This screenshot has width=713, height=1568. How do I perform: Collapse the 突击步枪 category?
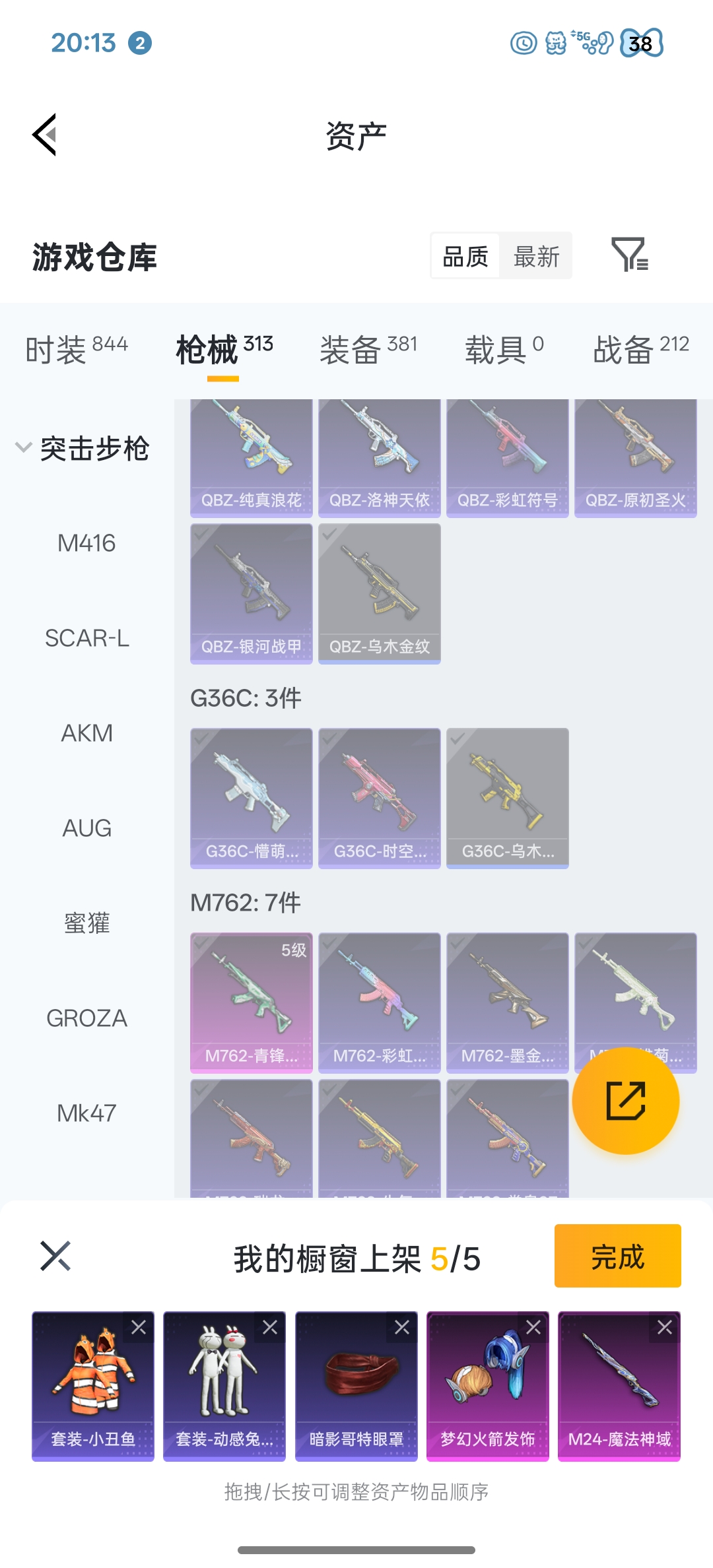pos(24,448)
